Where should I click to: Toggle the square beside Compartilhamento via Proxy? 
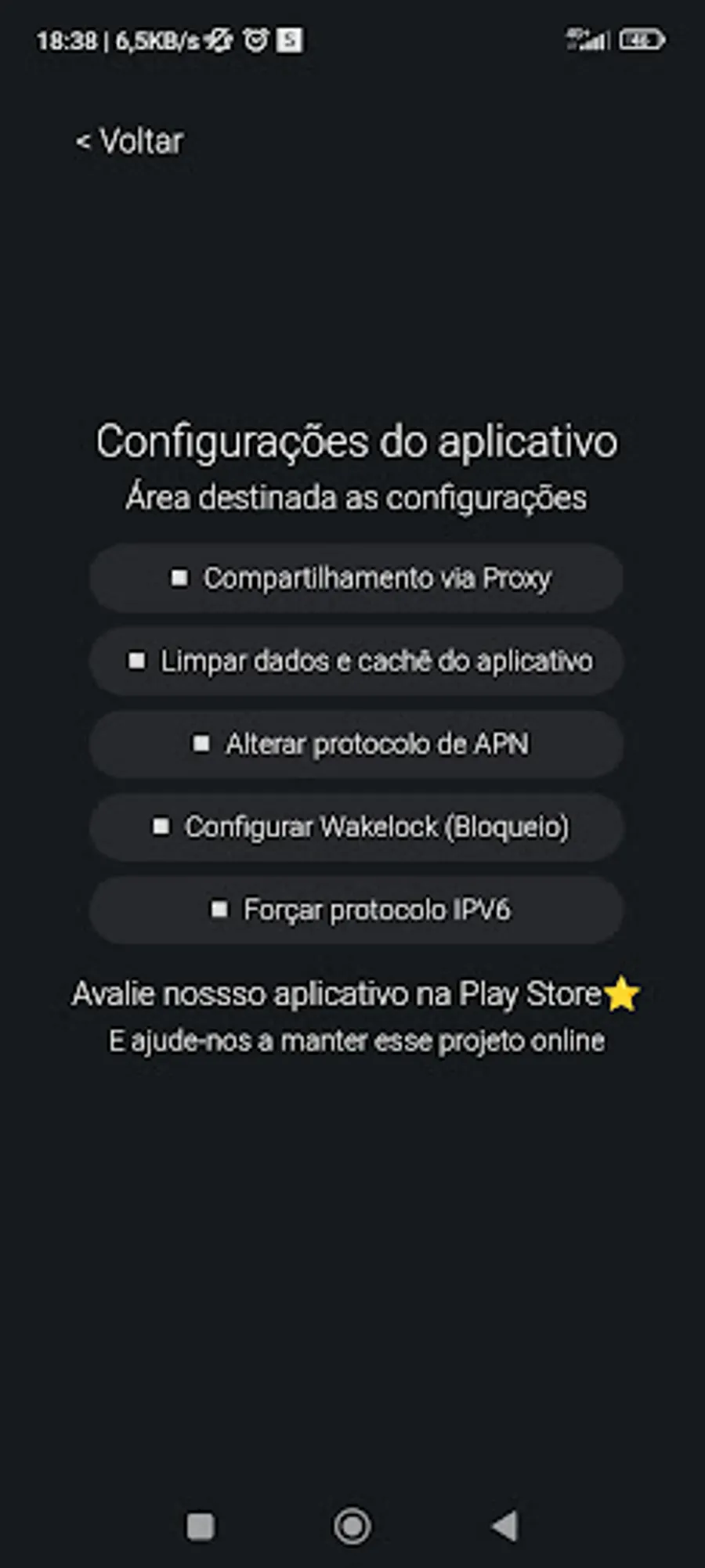[179, 577]
